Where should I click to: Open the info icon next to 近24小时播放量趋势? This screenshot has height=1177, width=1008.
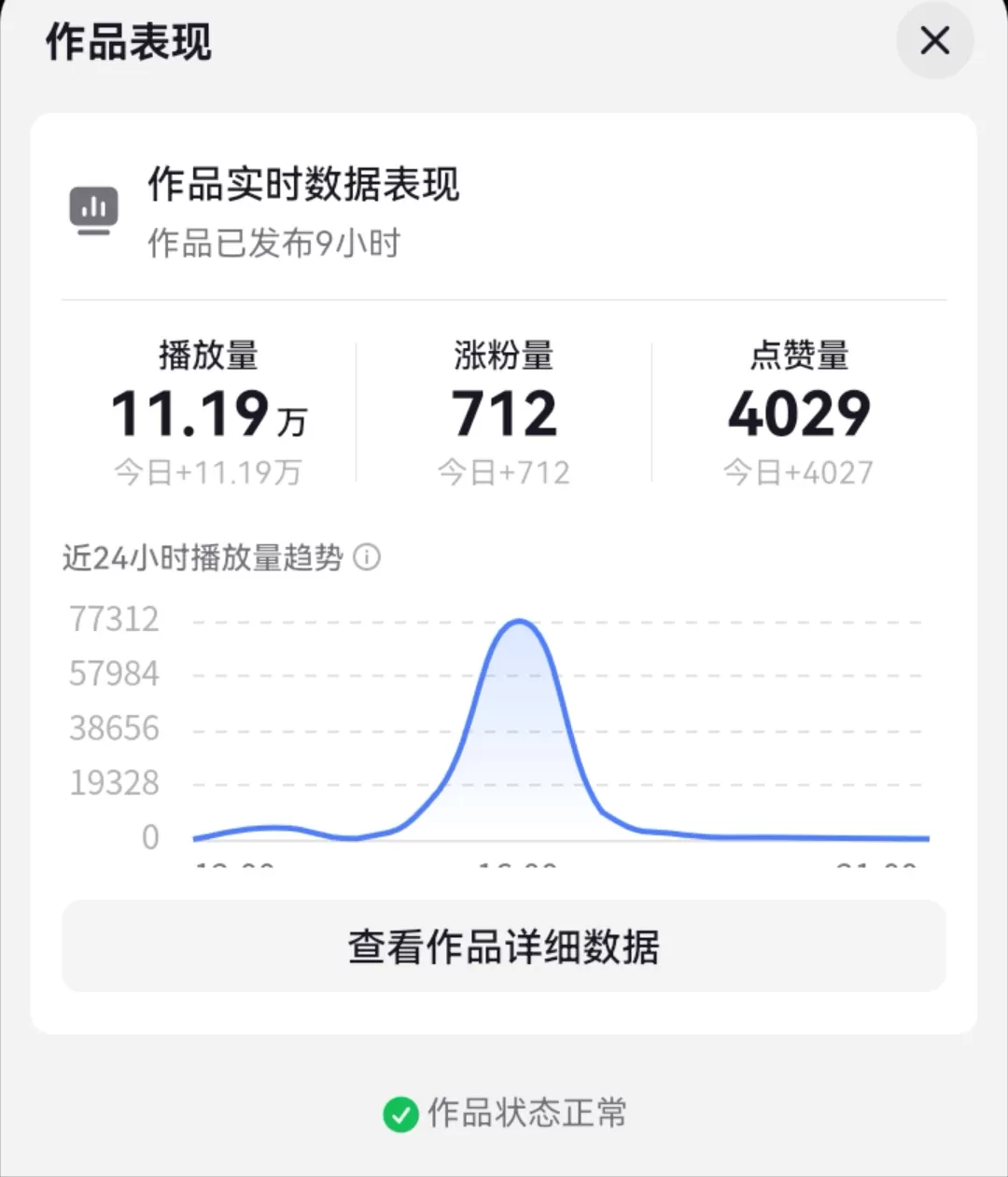pyautogui.click(x=368, y=558)
